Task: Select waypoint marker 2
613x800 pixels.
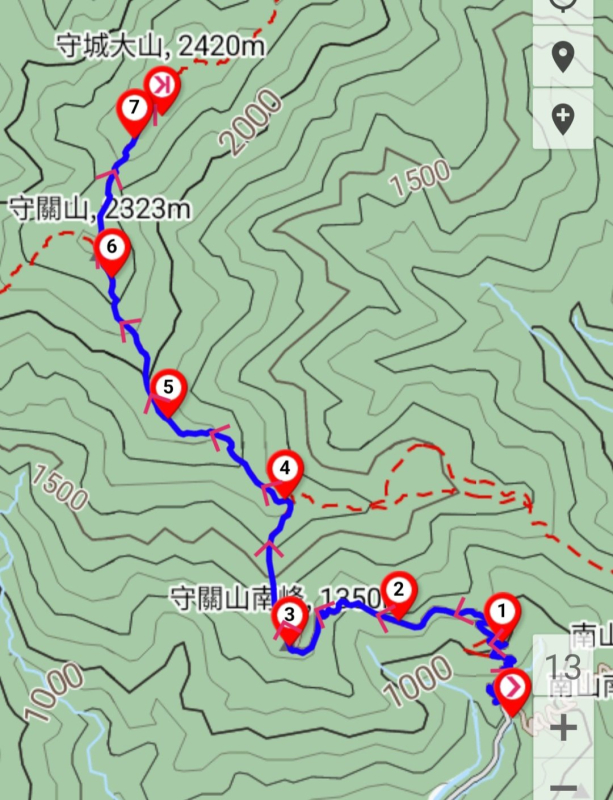Action: tap(398, 589)
